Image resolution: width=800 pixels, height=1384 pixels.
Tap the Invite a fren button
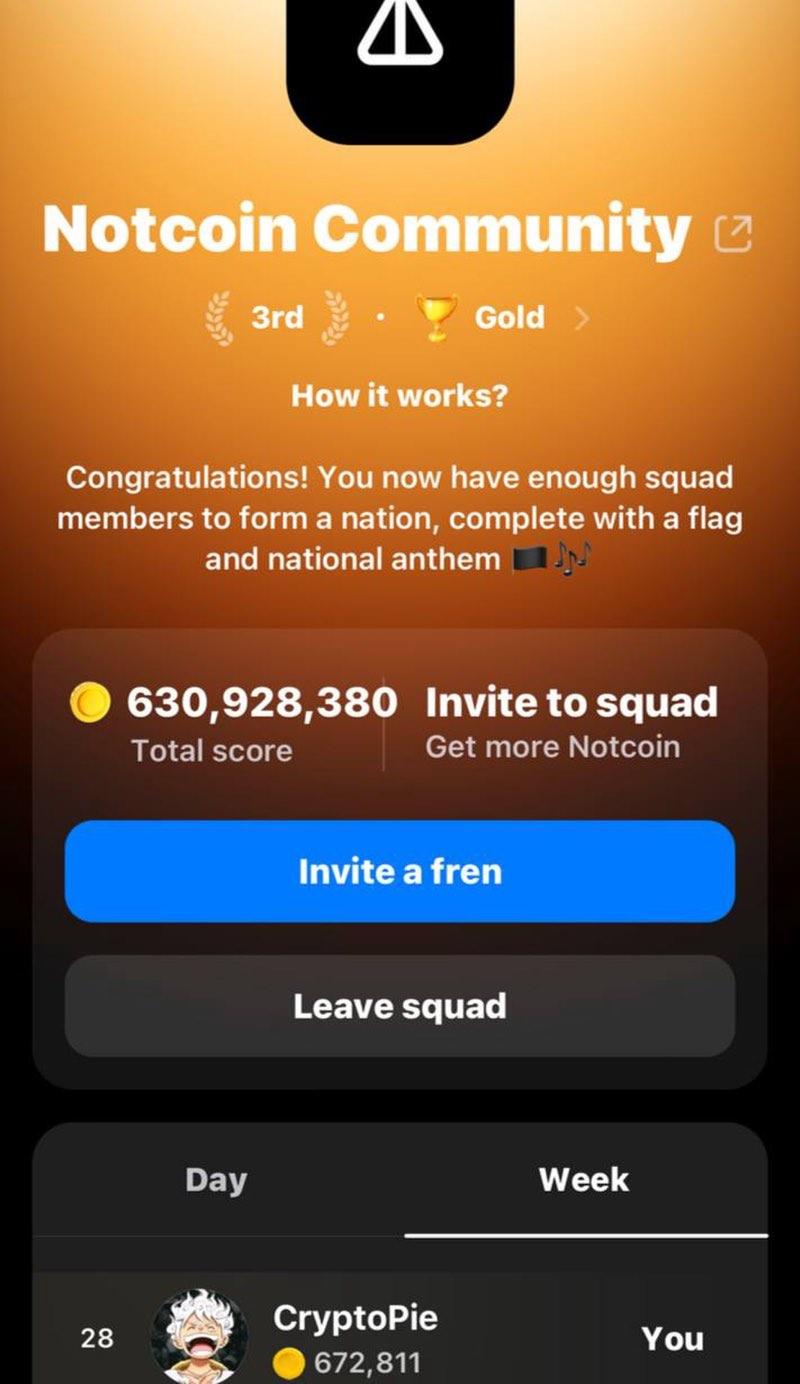[x=400, y=871]
